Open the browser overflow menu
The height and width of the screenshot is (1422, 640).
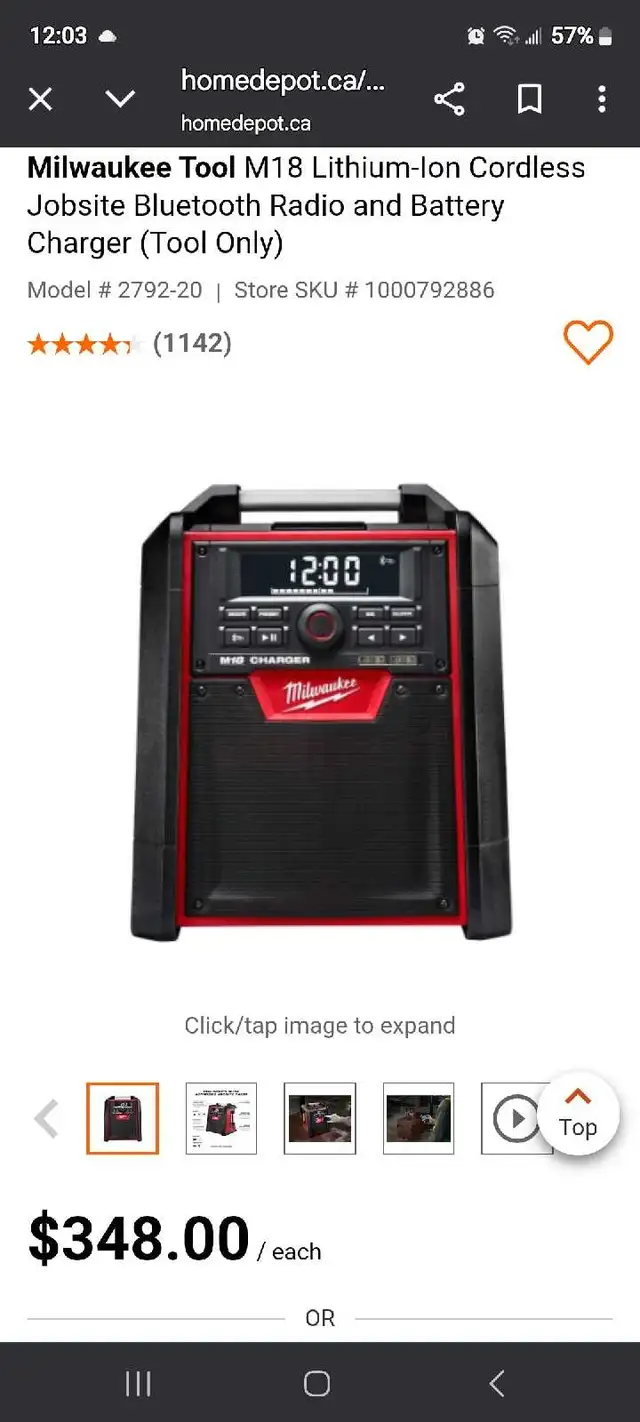[x=601, y=98]
